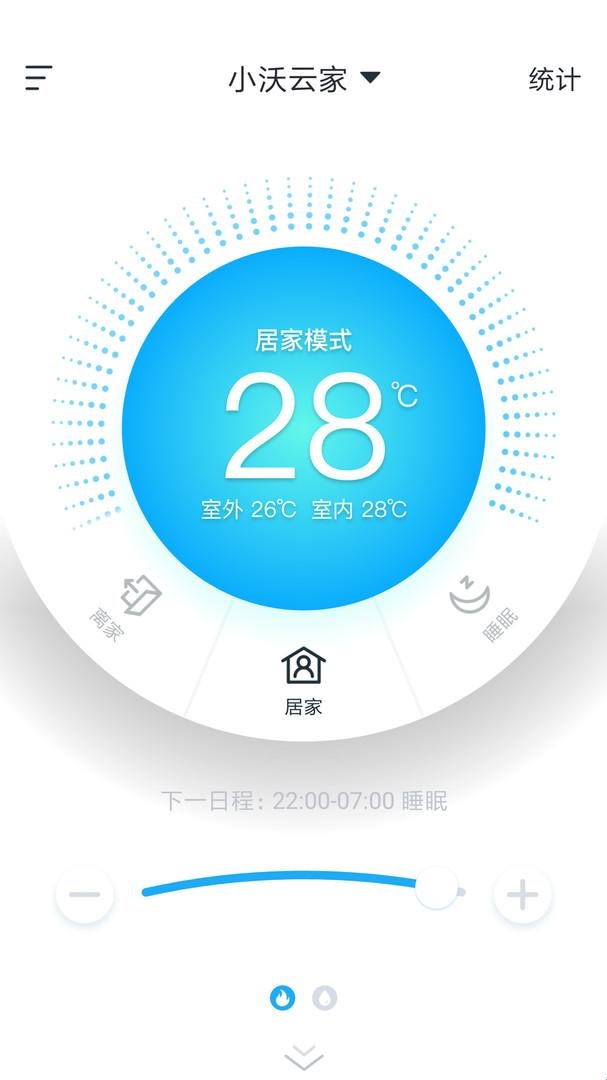Viewport: 607px width, 1080px height.
Task: Select the flame heating indicator
Action: coord(283,997)
